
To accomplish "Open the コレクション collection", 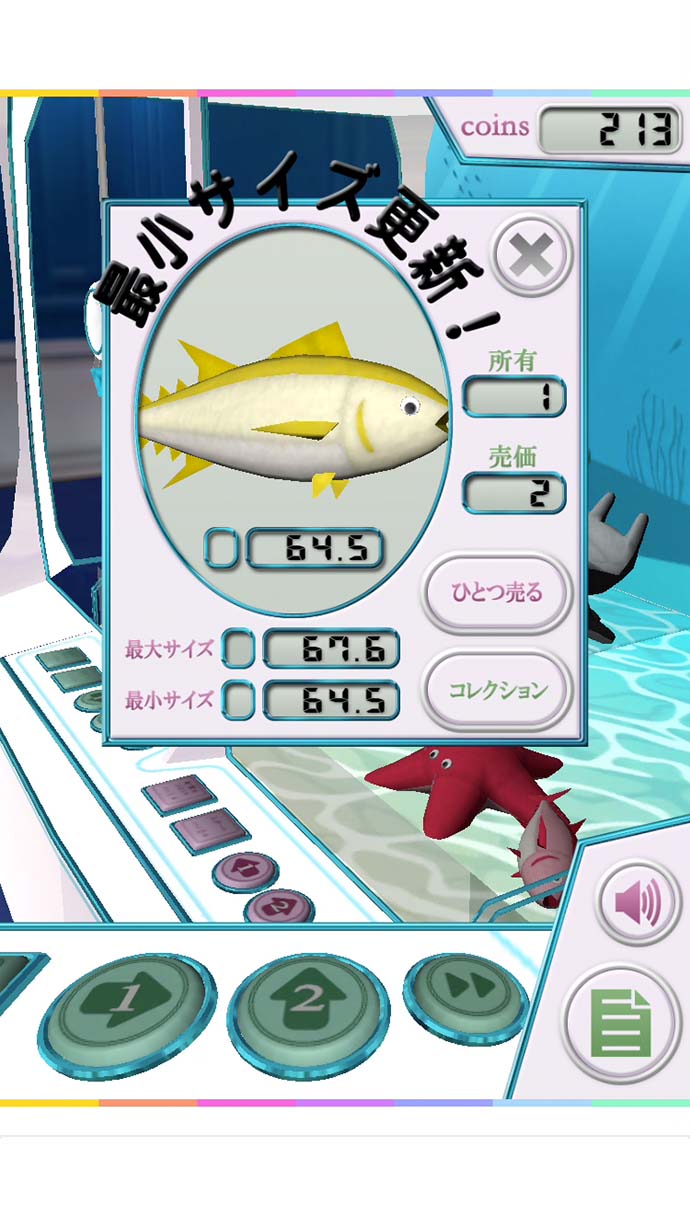I will pos(498,690).
